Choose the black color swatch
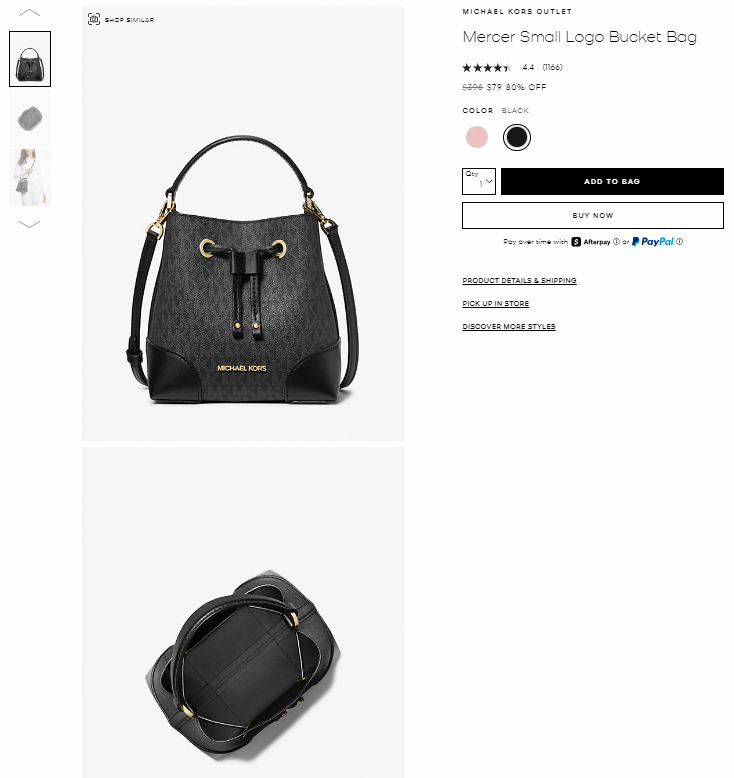 pyautogui.click(x=516, y=137)
